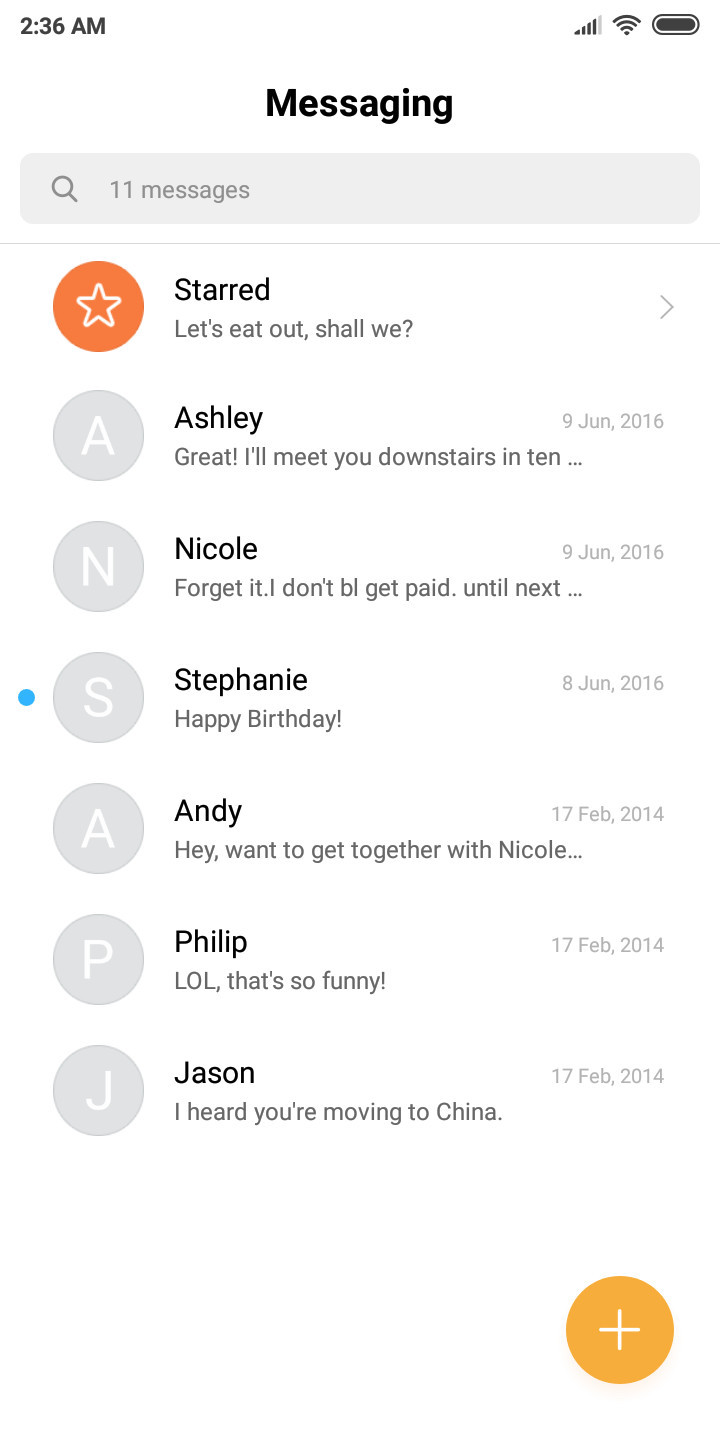Image resolution: width=720 pixels, height=1440 pixels.
Task: Tap the 11 messages search box
Action: click(x=360, y=189)
